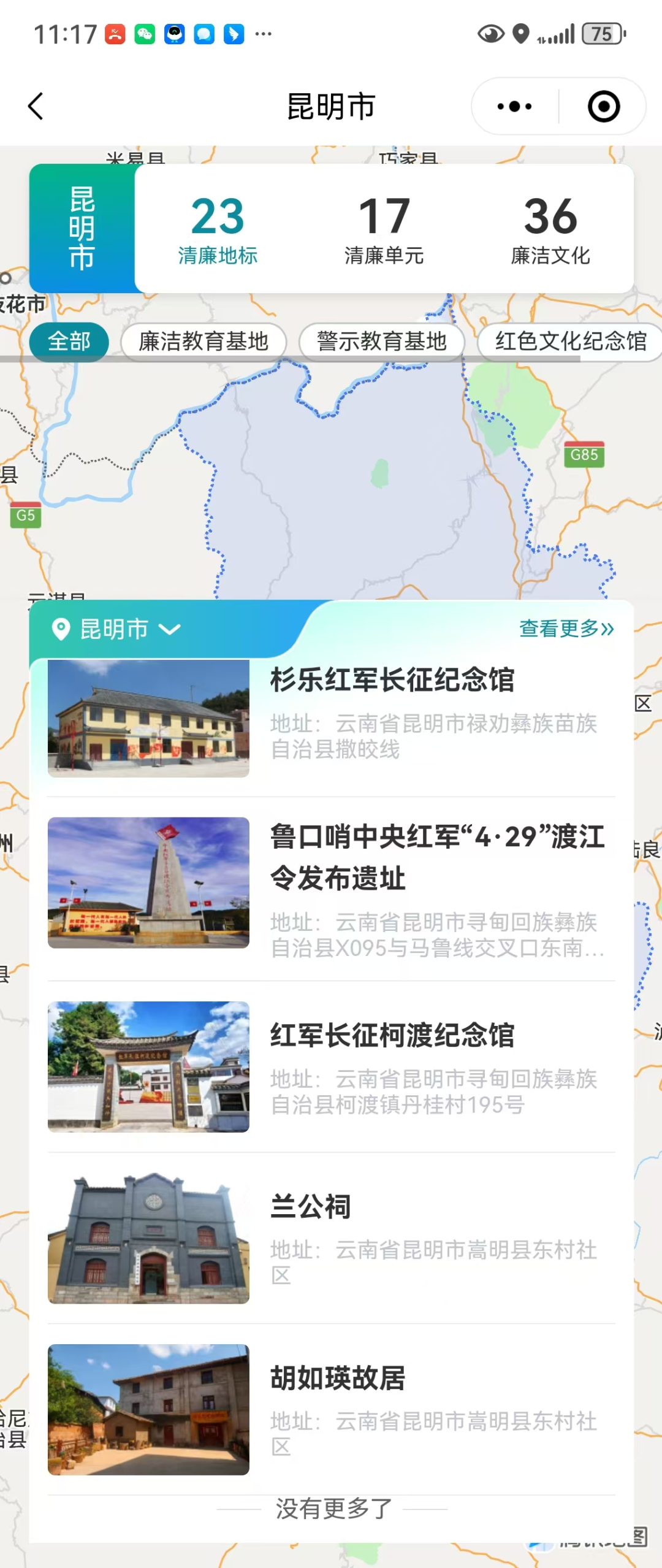Screen dimensions: 662x1568
Task: Tap the back arrow to leave 昆明市 page
Action: (x=35, y=105)
